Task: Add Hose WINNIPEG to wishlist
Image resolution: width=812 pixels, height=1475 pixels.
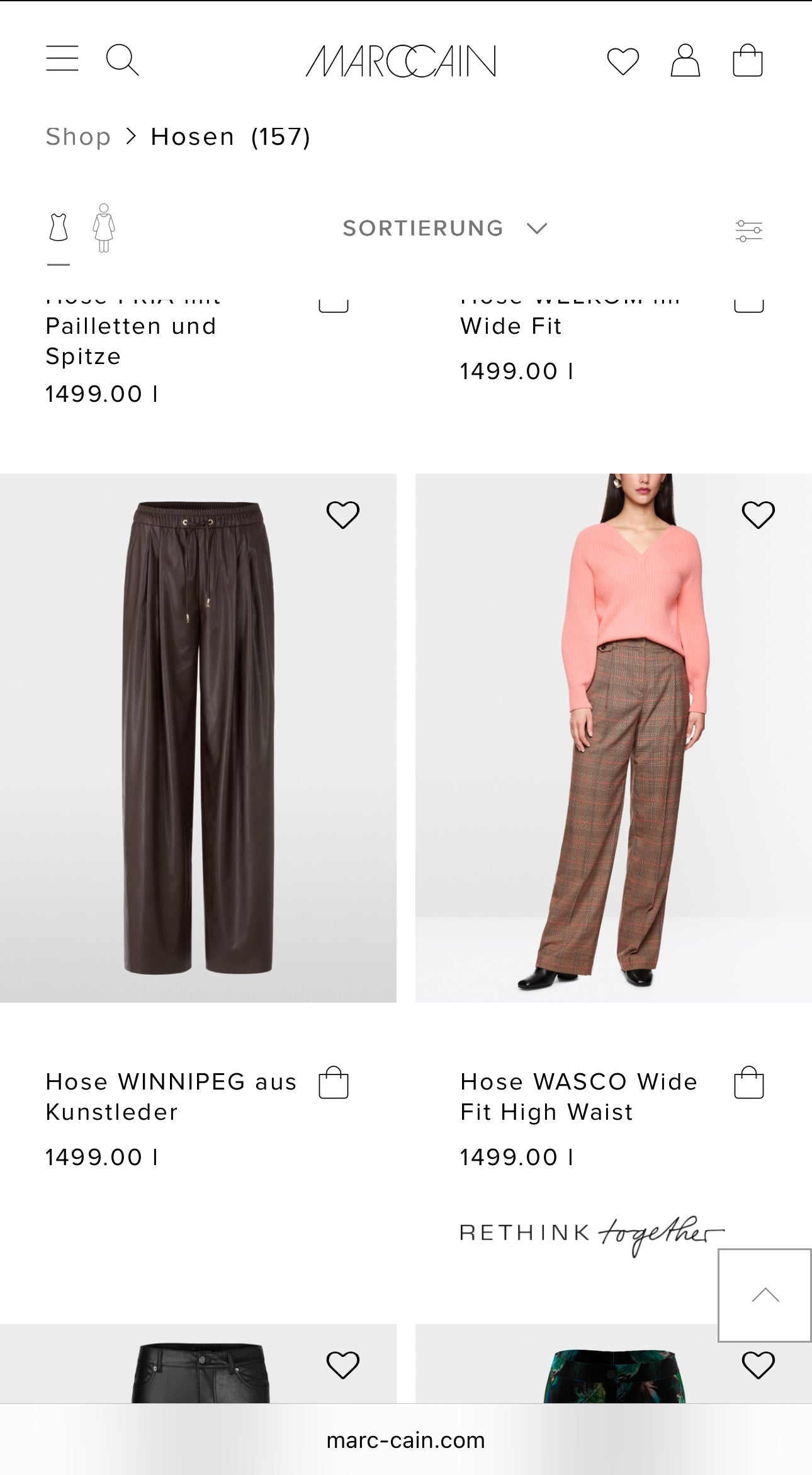Action: click(x=342, y=515)
